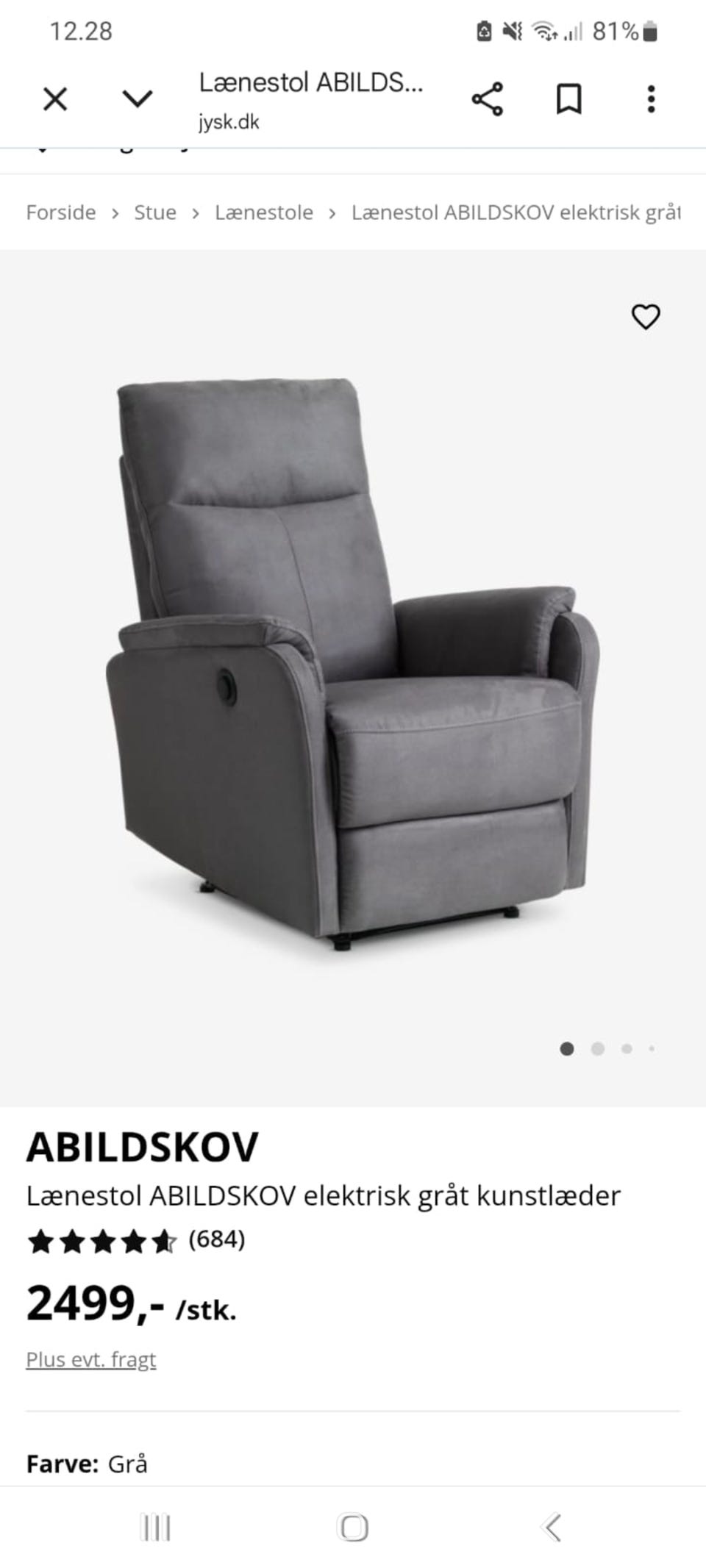The height and width of the screenshot is (1568, 706).
Task: Open the ABILDSKOV chair product image
Action: pos(353,662)
